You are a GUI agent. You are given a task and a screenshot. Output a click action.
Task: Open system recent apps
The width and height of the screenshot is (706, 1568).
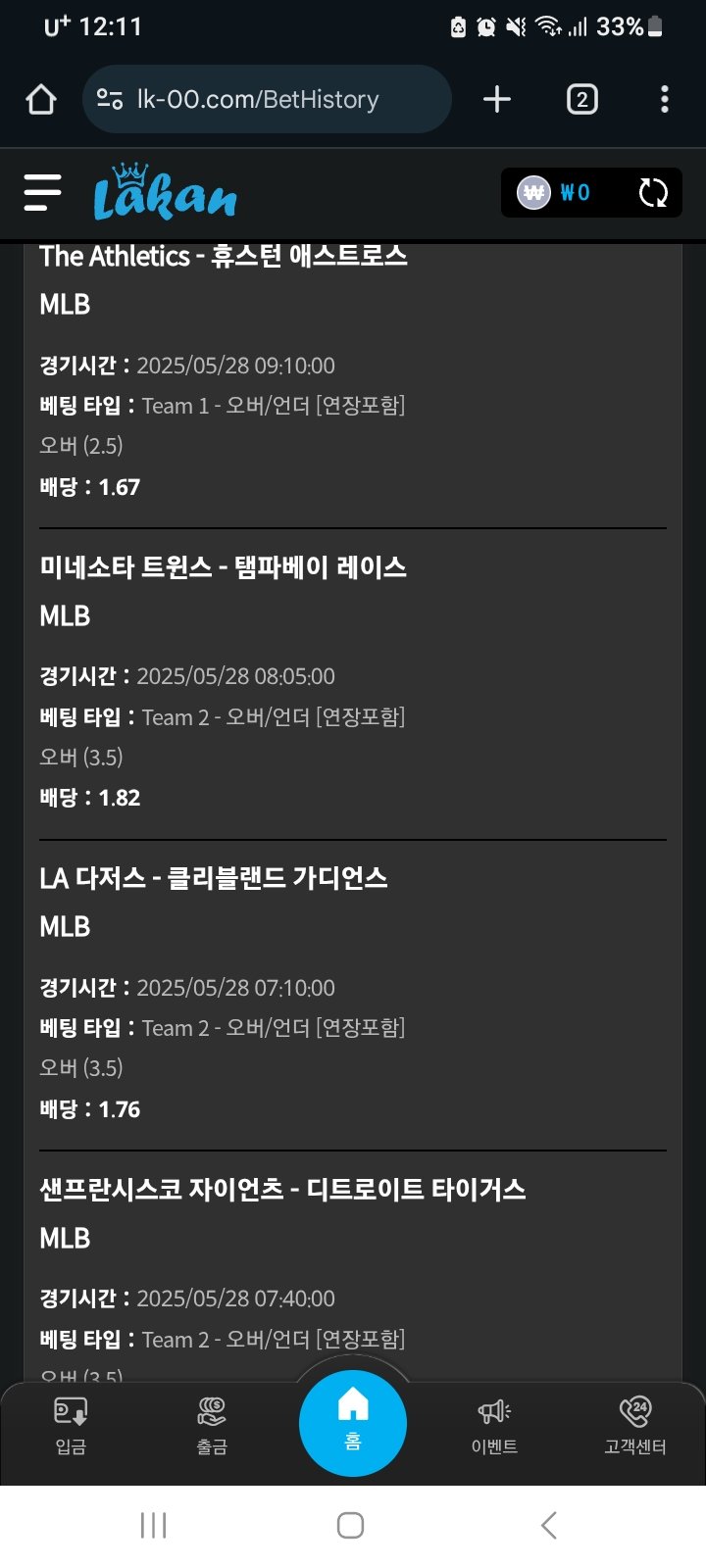coord(154,1525)
